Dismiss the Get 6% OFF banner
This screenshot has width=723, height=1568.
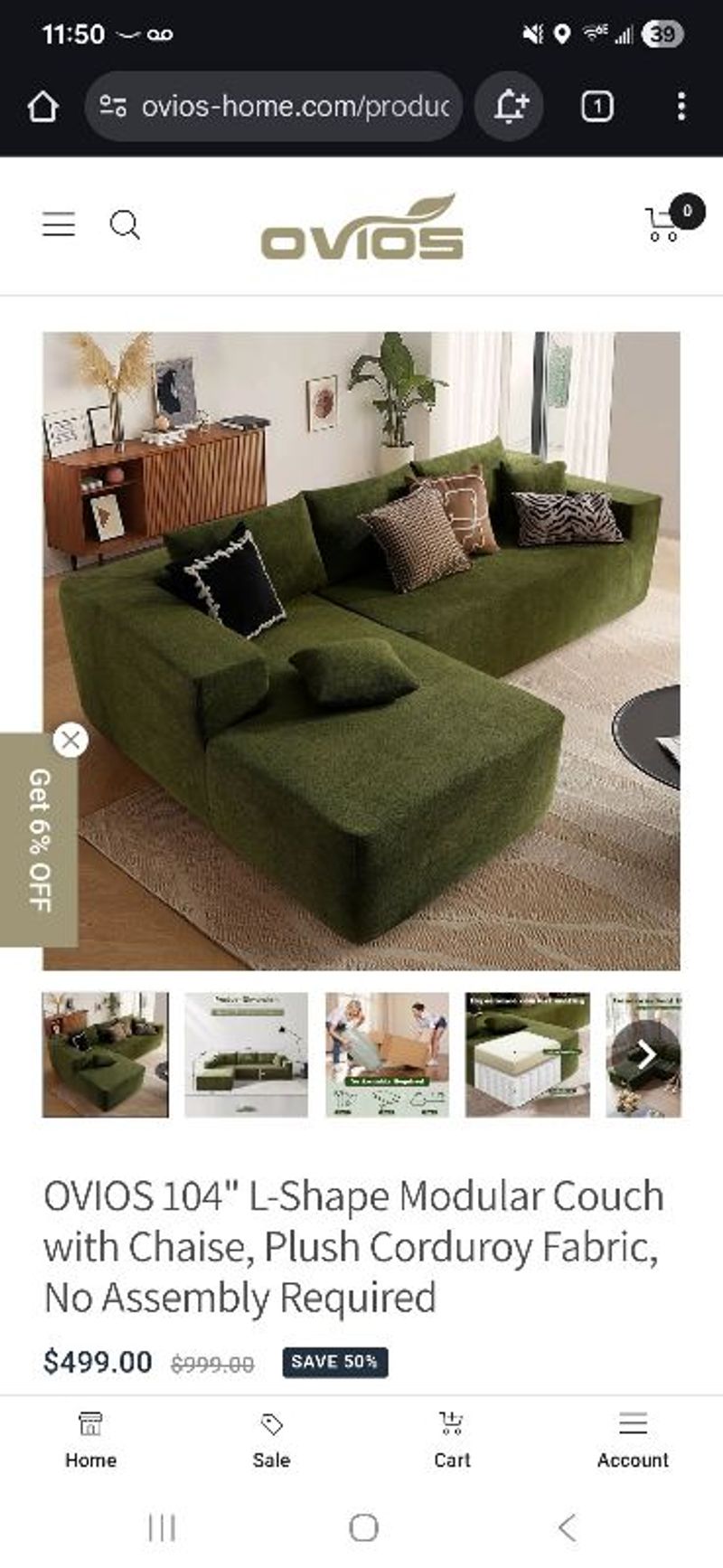(70, 740)
